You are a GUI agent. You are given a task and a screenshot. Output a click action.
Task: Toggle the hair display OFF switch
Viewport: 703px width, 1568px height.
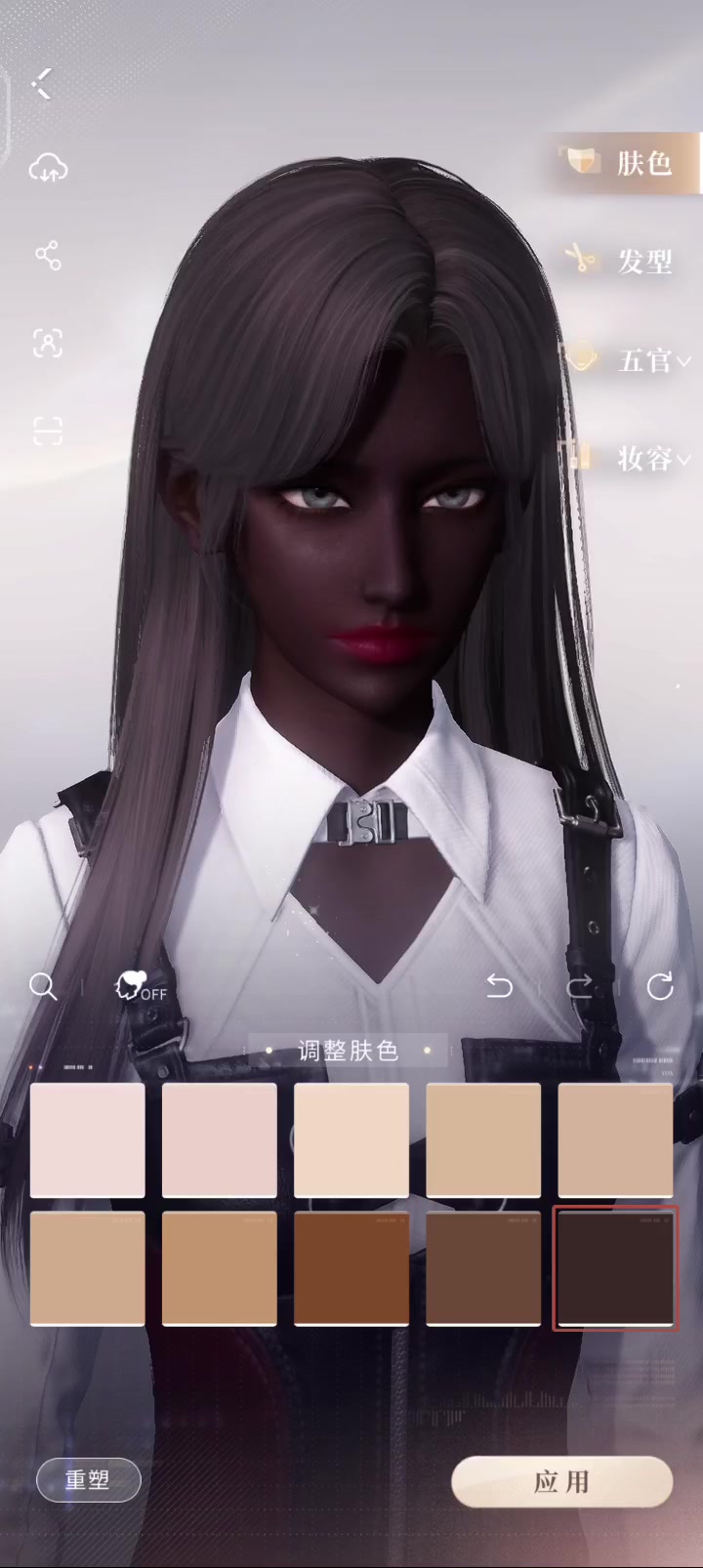click(140, 987)
